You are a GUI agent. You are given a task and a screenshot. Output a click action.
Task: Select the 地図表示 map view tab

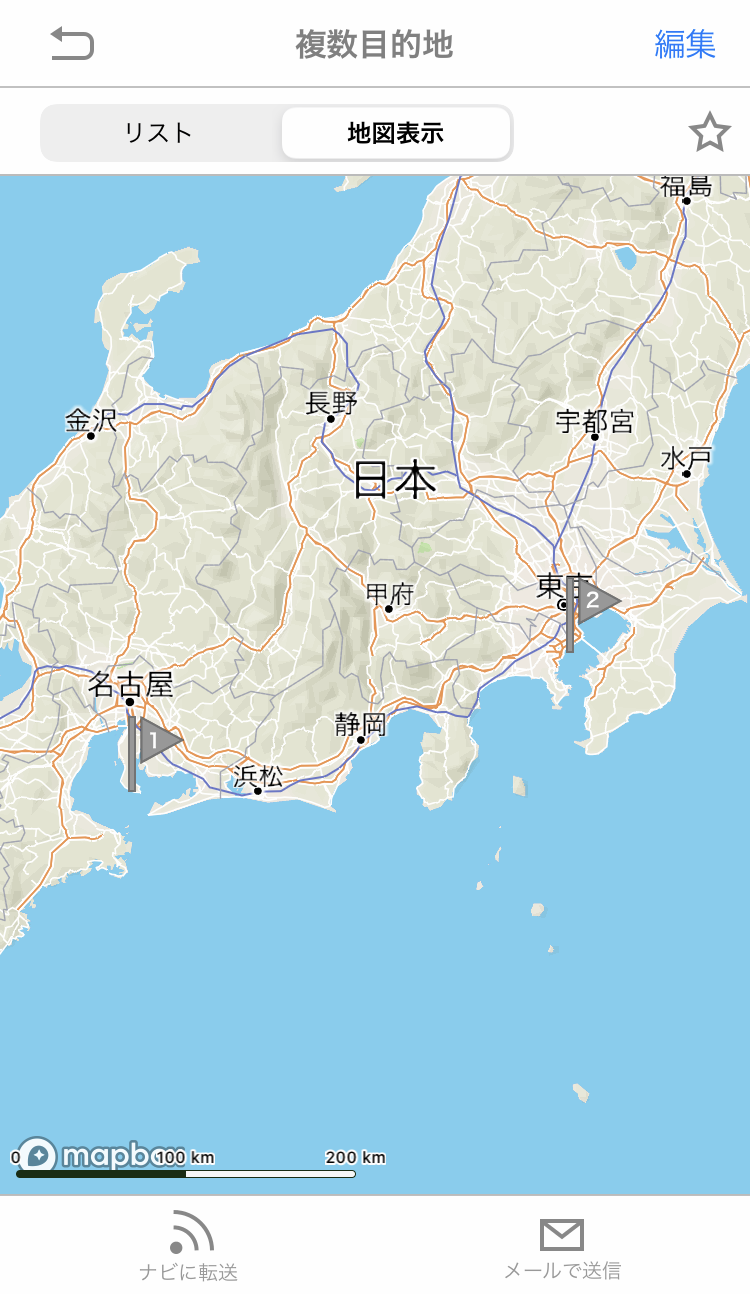(x=396, y=133)
